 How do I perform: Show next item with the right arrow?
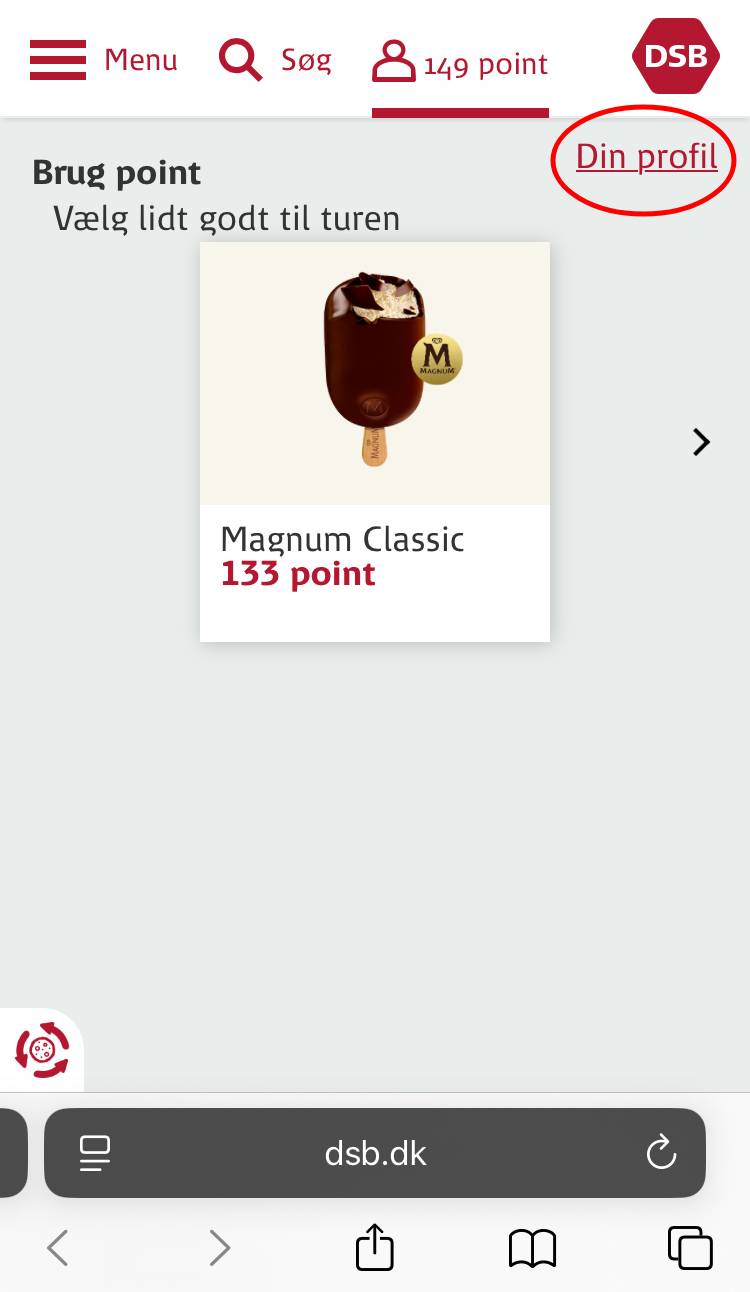coord(701,442)
